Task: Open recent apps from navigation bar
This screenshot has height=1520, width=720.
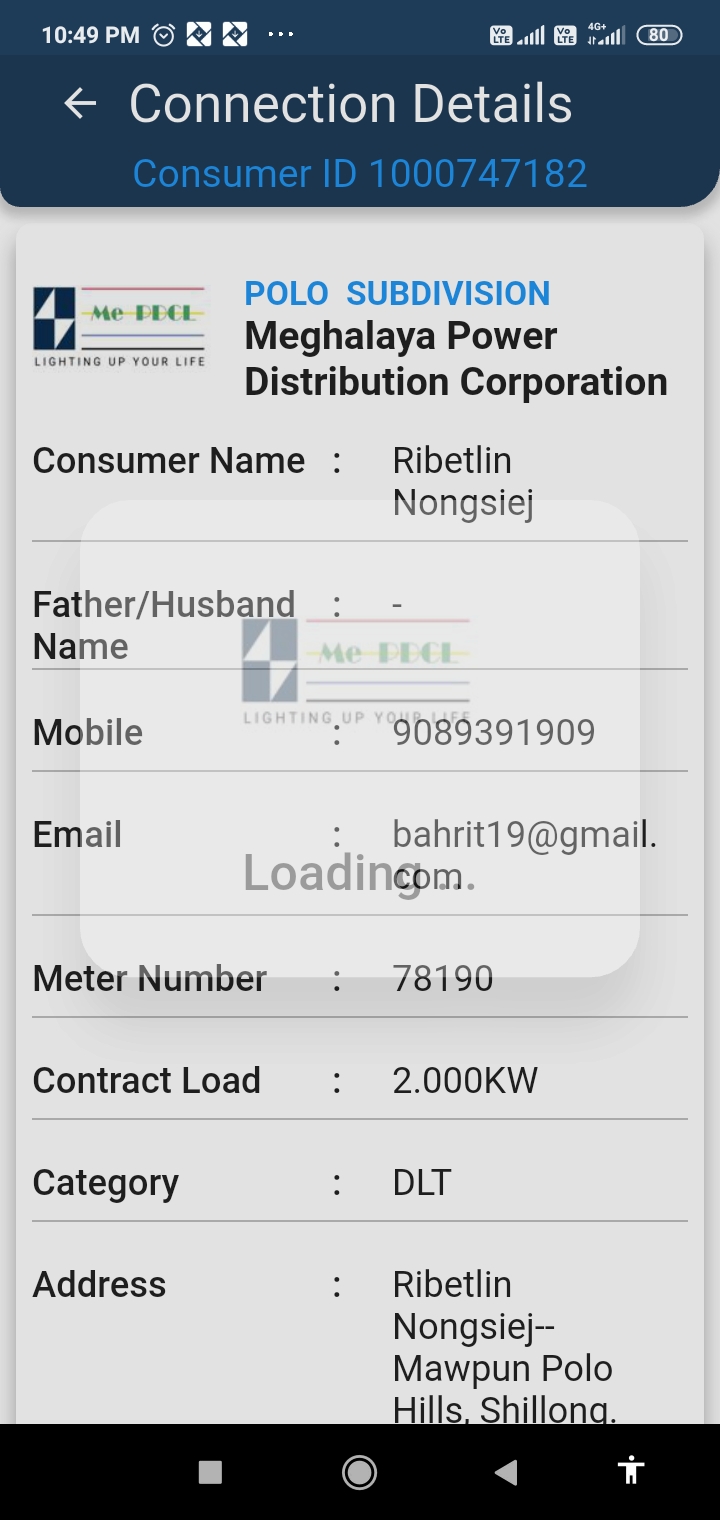Action: click(x=210, y=1471)
